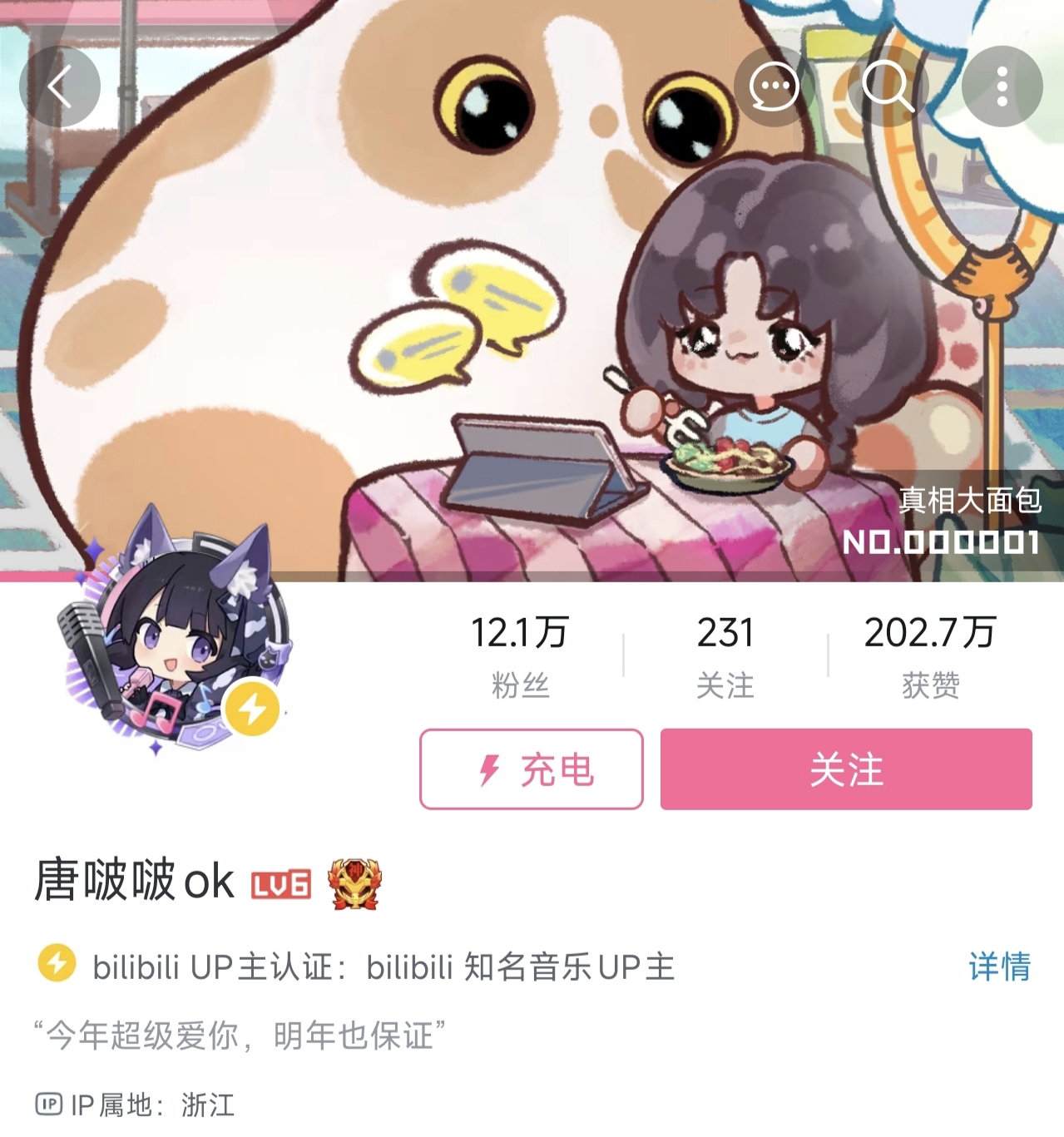1064x1137 pixels.
Task: Open the message chat bubble icon
Action: (774, 87)
